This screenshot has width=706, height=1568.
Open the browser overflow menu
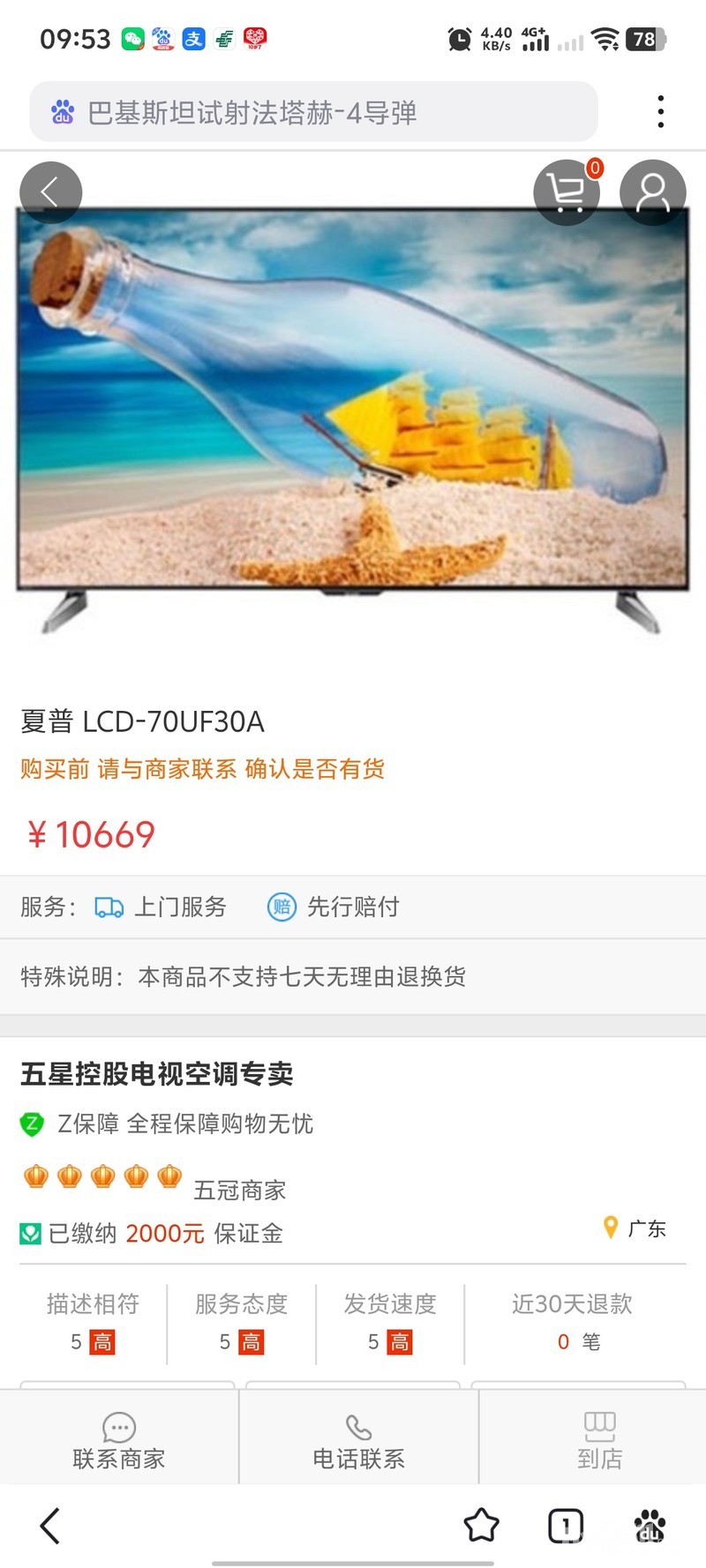(660, 112)
